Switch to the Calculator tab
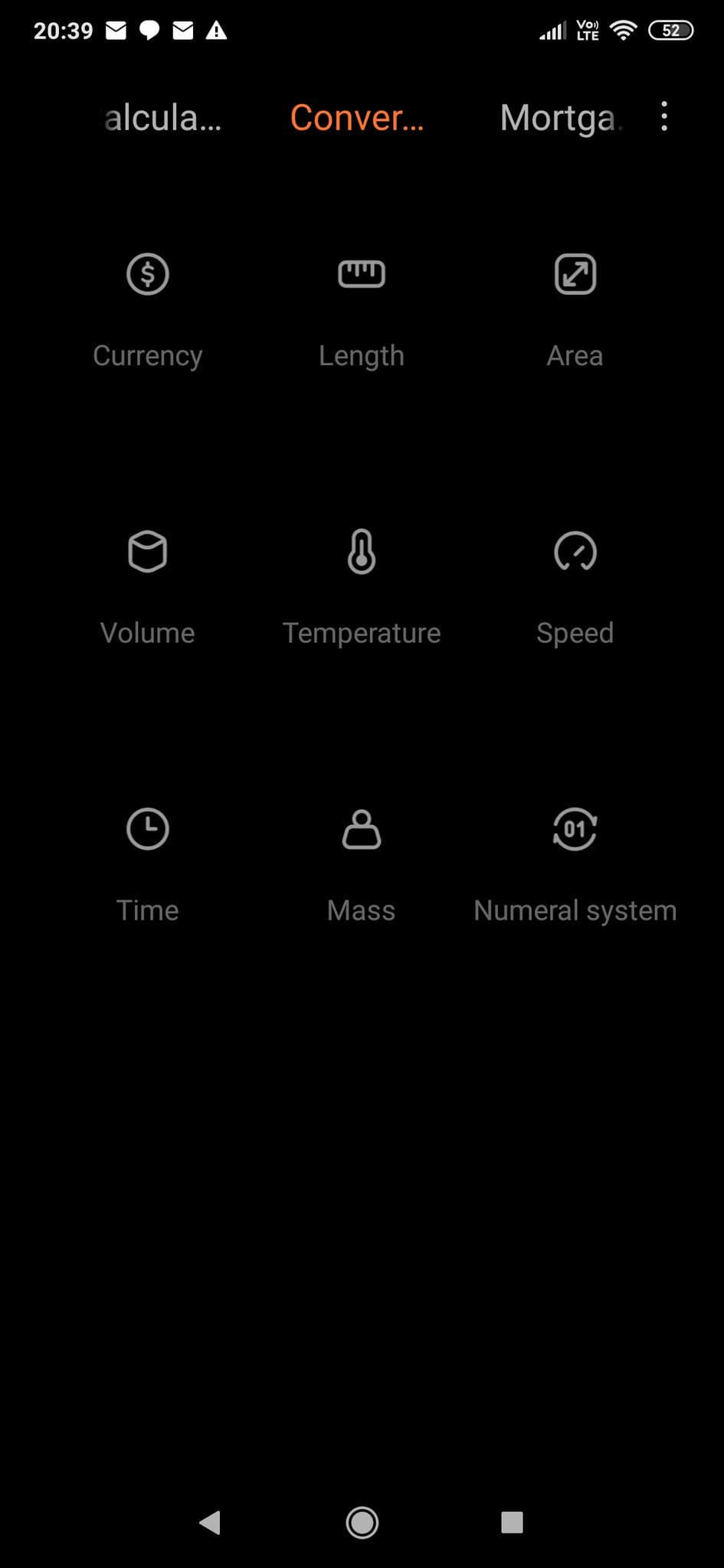Viewport: 724px width, 1568px height. point(162,118)
